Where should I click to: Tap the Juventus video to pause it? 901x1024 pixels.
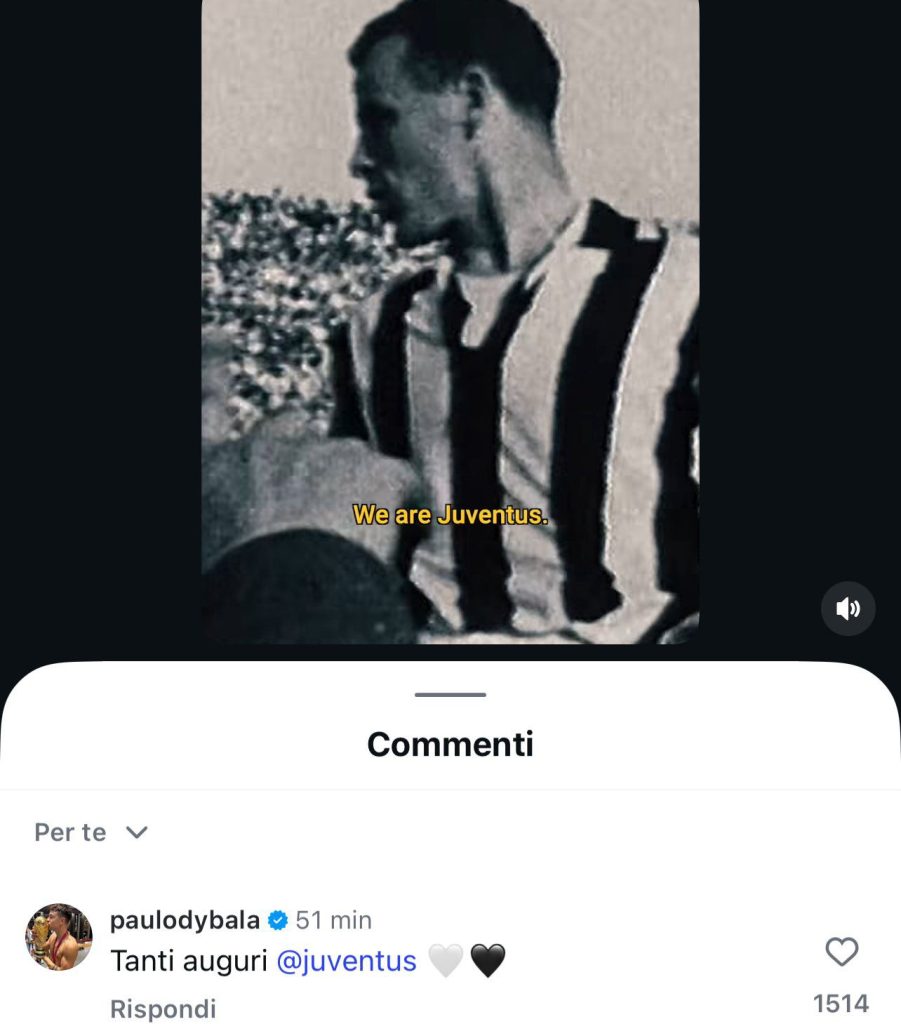[450, 320]
